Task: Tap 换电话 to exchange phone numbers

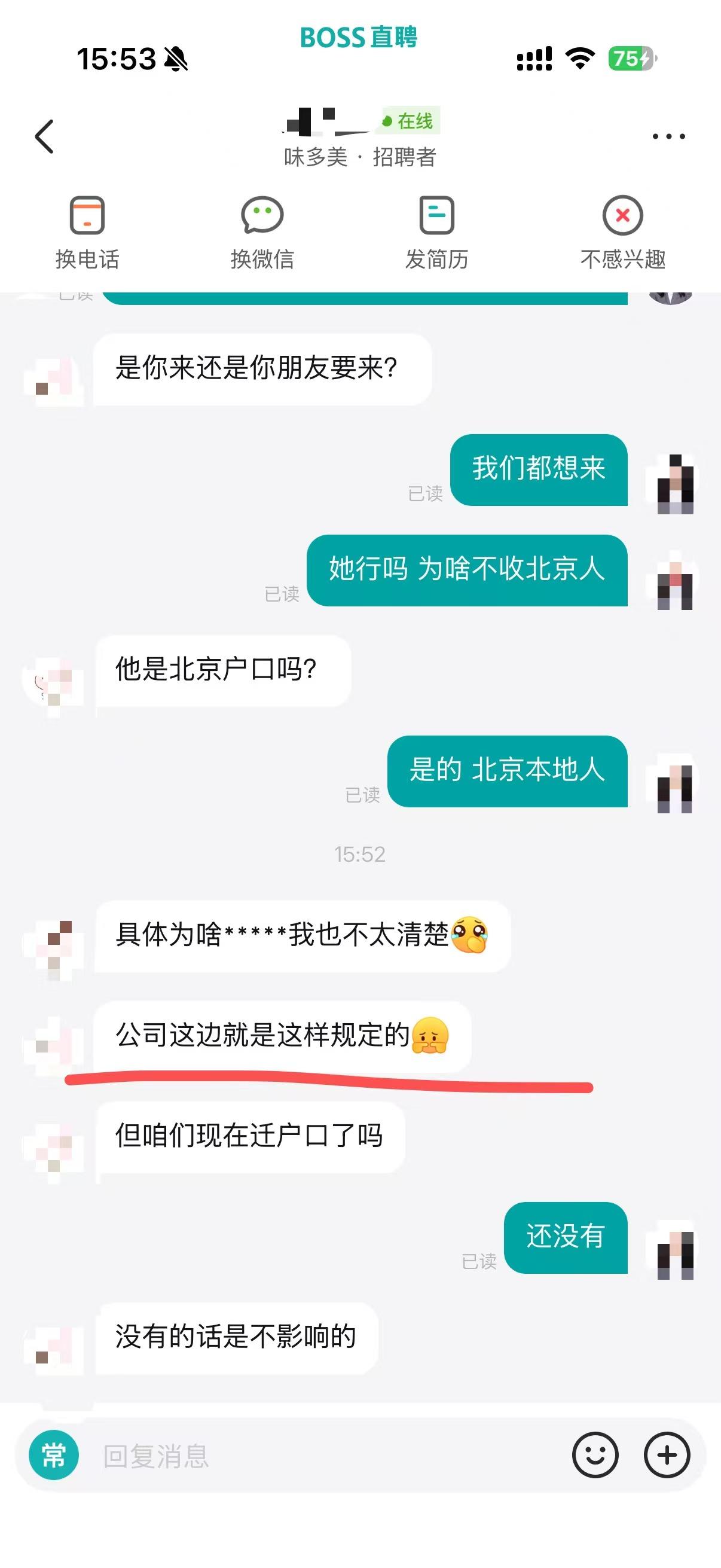Action: [x=87, y=233]
